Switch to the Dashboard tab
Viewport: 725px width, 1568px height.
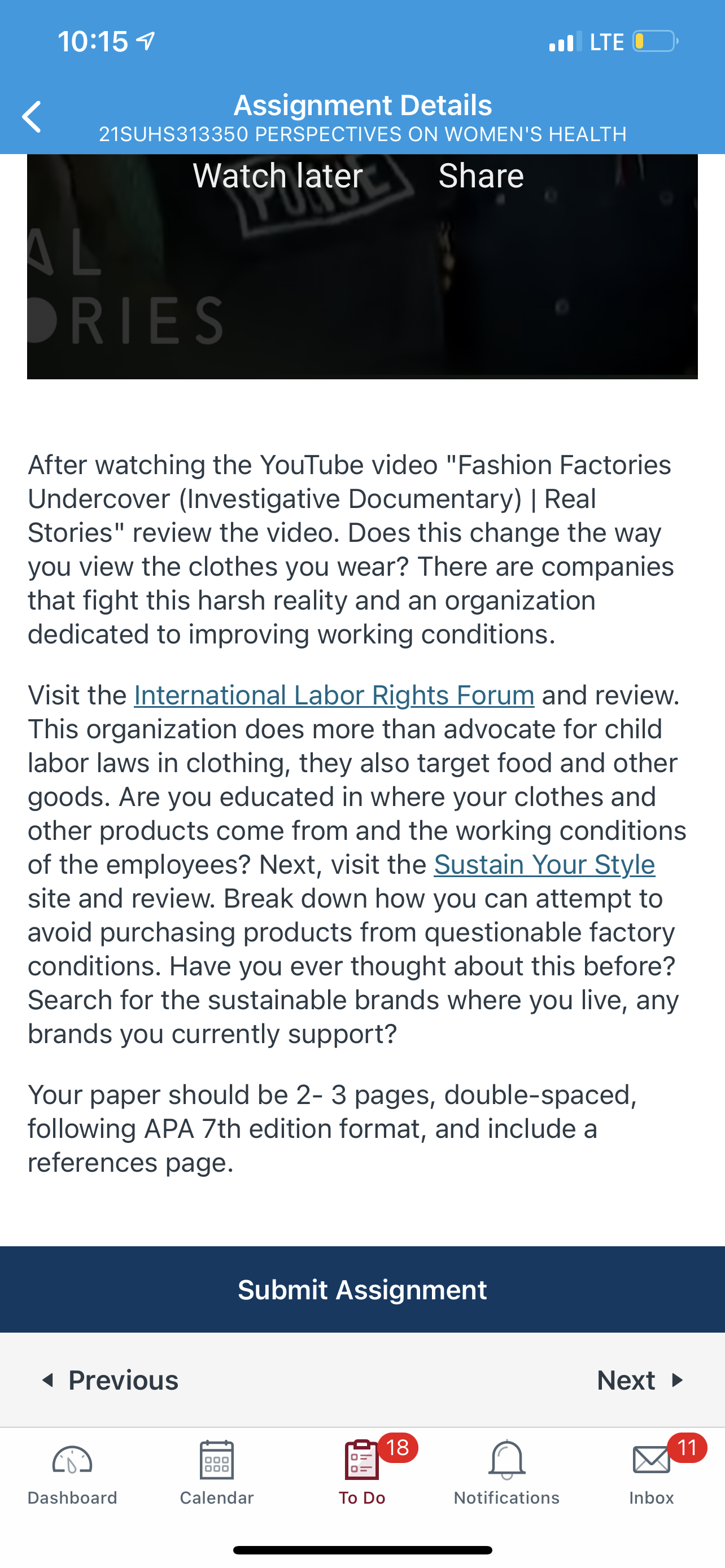coord(72,1473)
